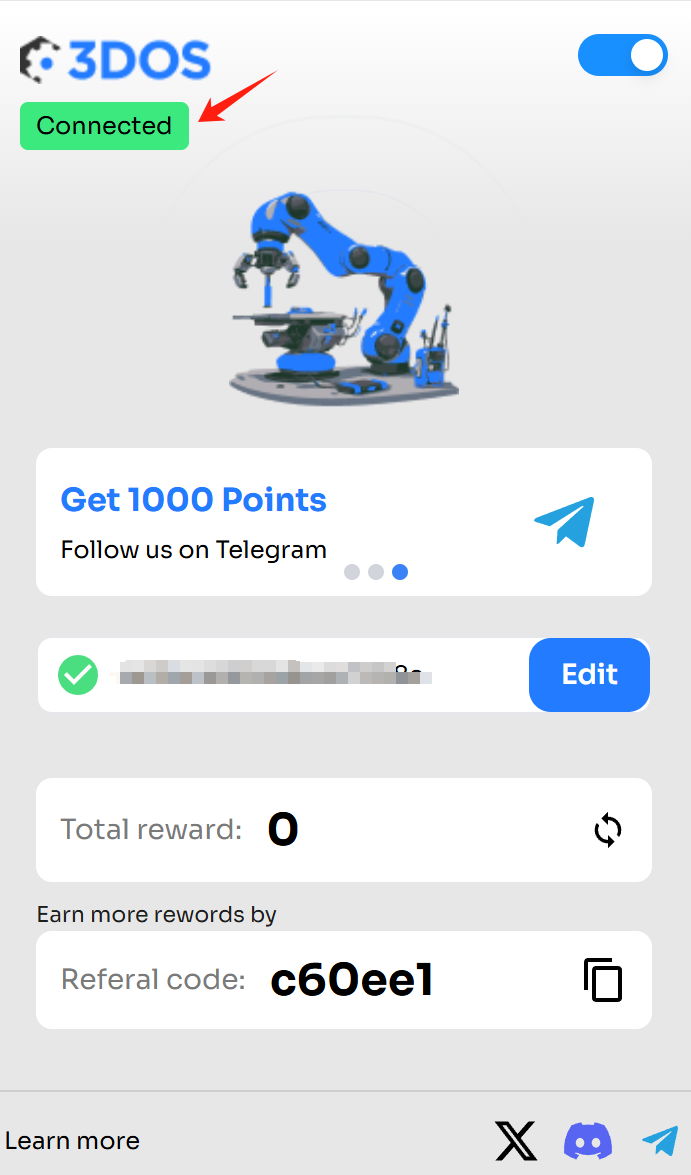The height and width of the screenshot is (1175, 691).
Task: Copy the referral code c60ee1
Action: [603, 980]
